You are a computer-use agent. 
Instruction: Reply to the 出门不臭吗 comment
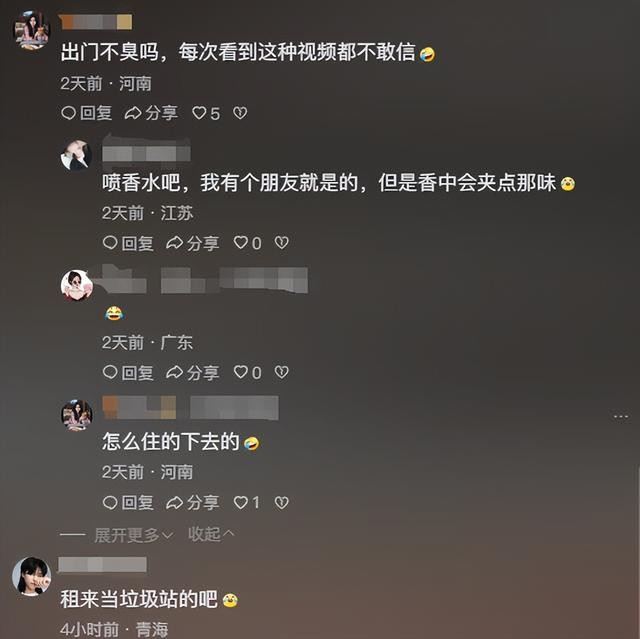(87, 113)
